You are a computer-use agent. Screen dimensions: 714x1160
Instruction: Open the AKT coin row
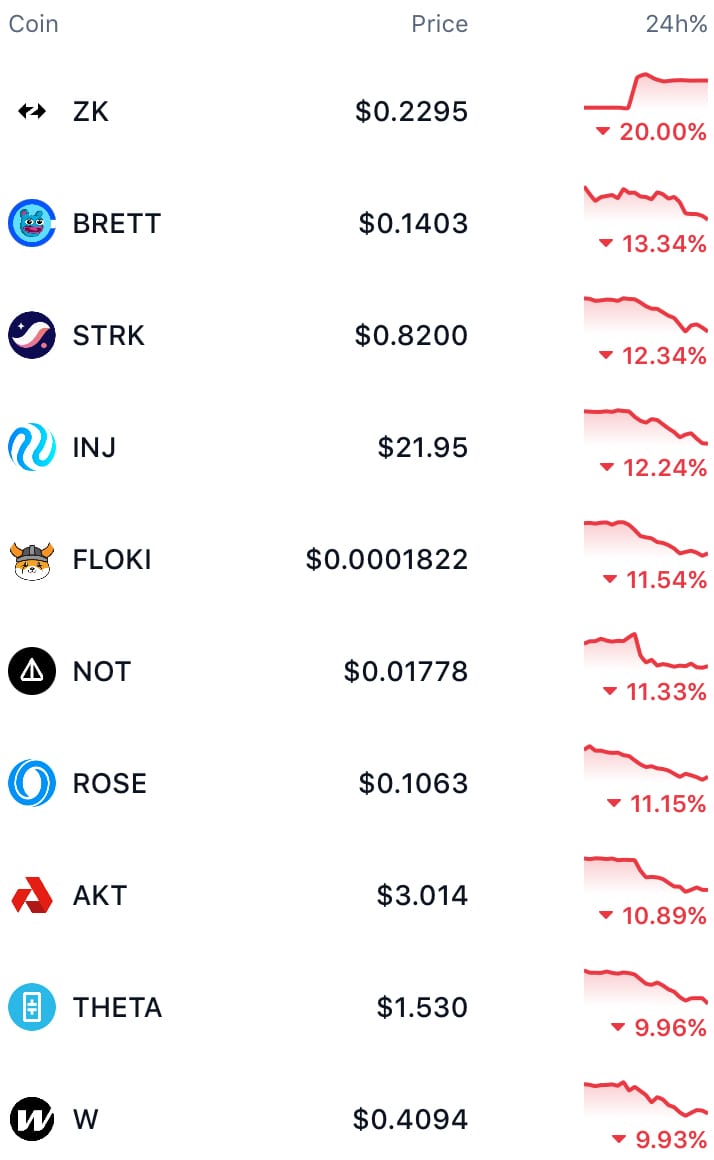pyautogui.click(x=99, y=895)
